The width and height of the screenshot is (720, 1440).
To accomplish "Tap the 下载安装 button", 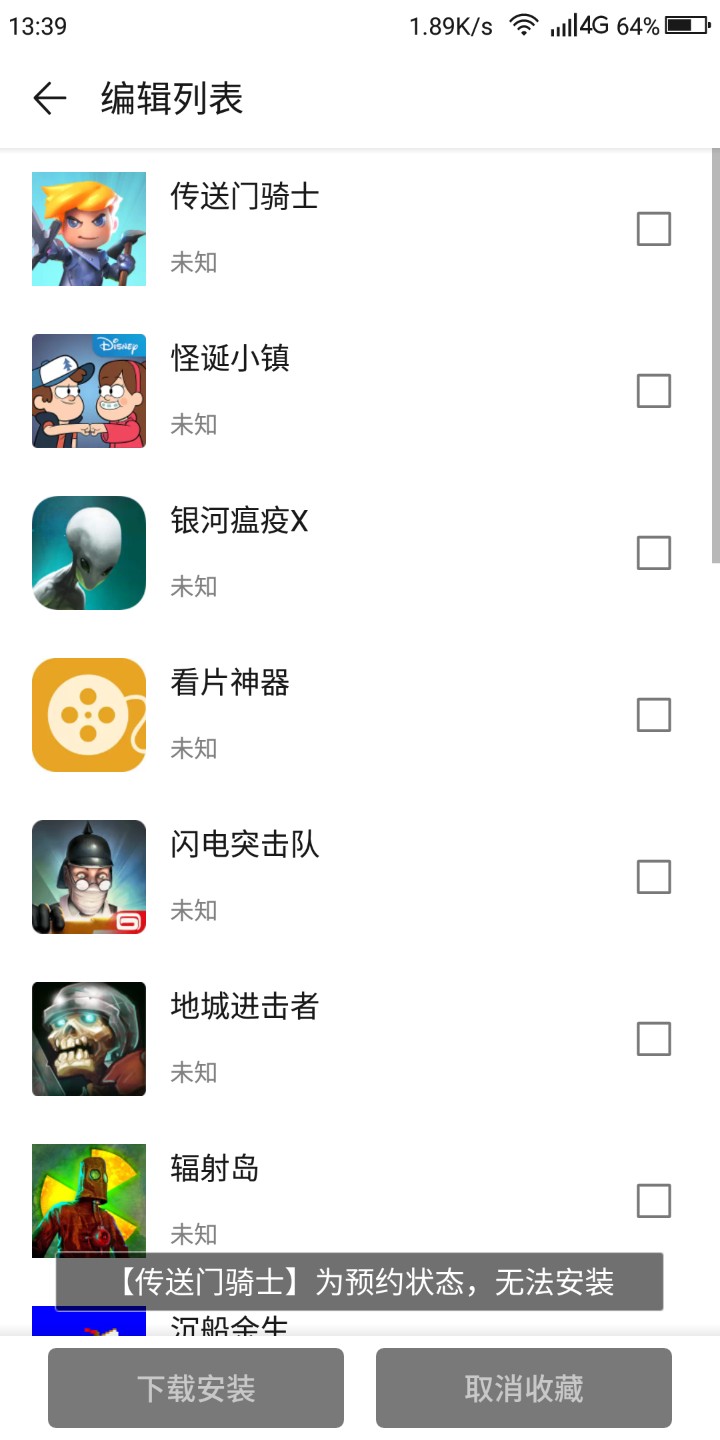I will pos(196,1388).
